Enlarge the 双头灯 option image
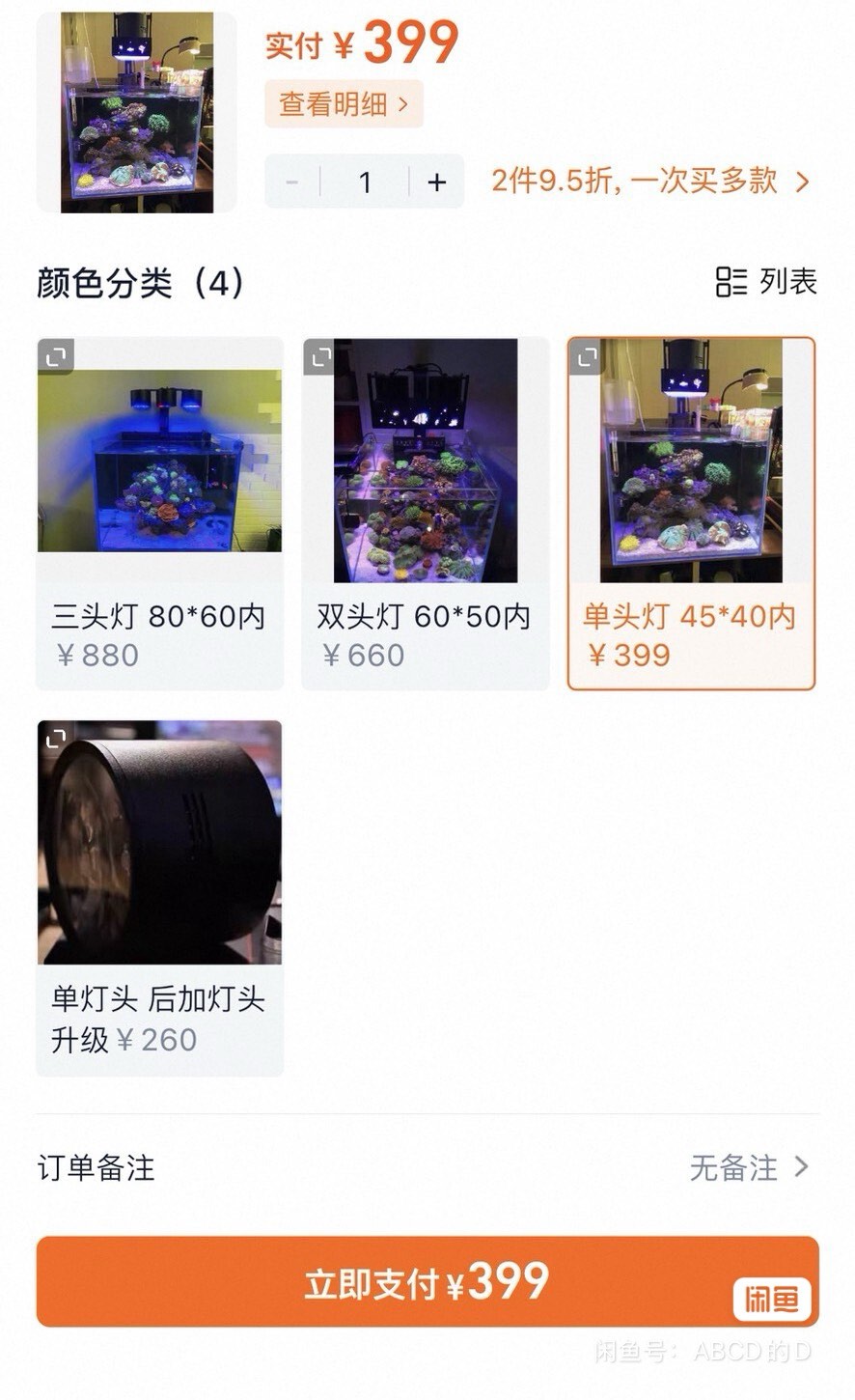 tap(321, 357)
